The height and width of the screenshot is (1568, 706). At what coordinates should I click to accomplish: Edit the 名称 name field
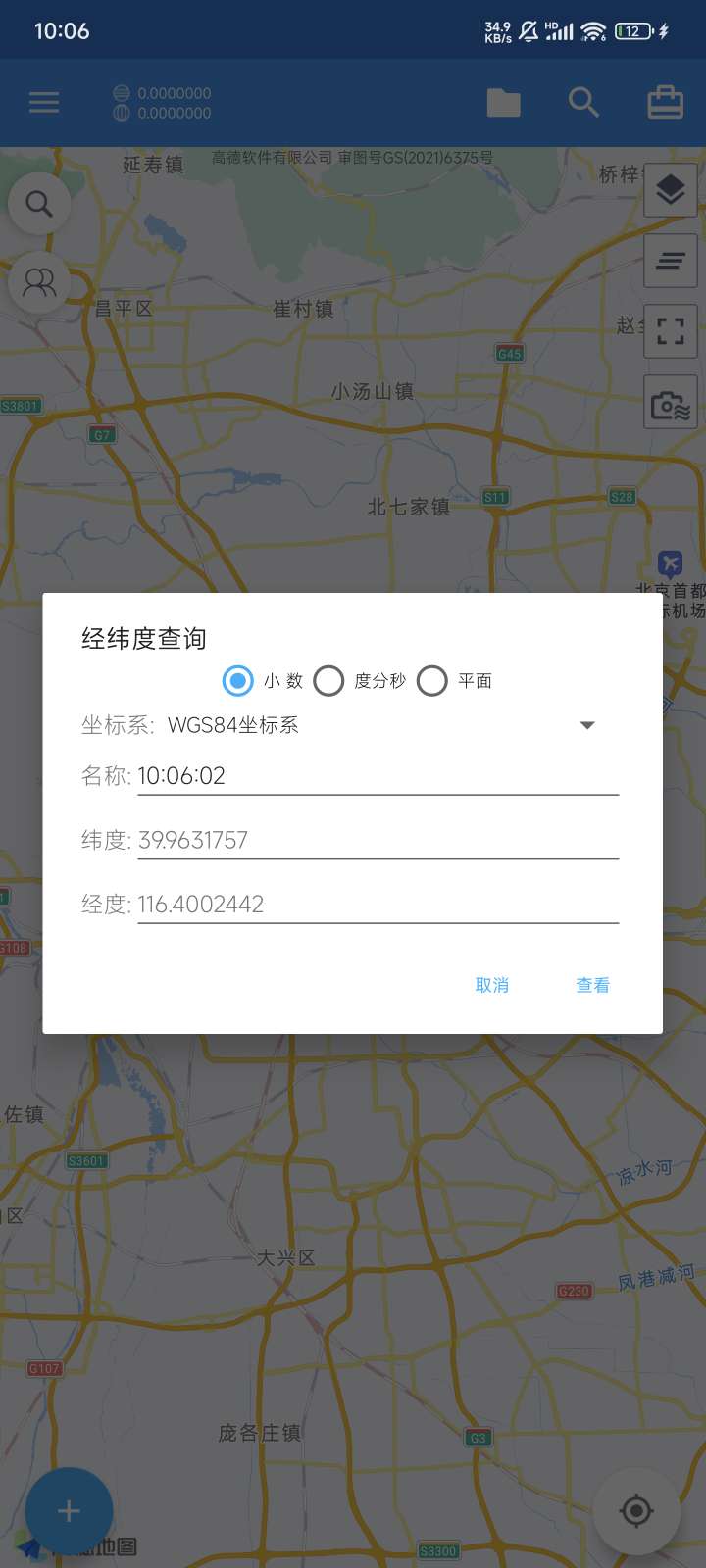click(x=378, y=776)
